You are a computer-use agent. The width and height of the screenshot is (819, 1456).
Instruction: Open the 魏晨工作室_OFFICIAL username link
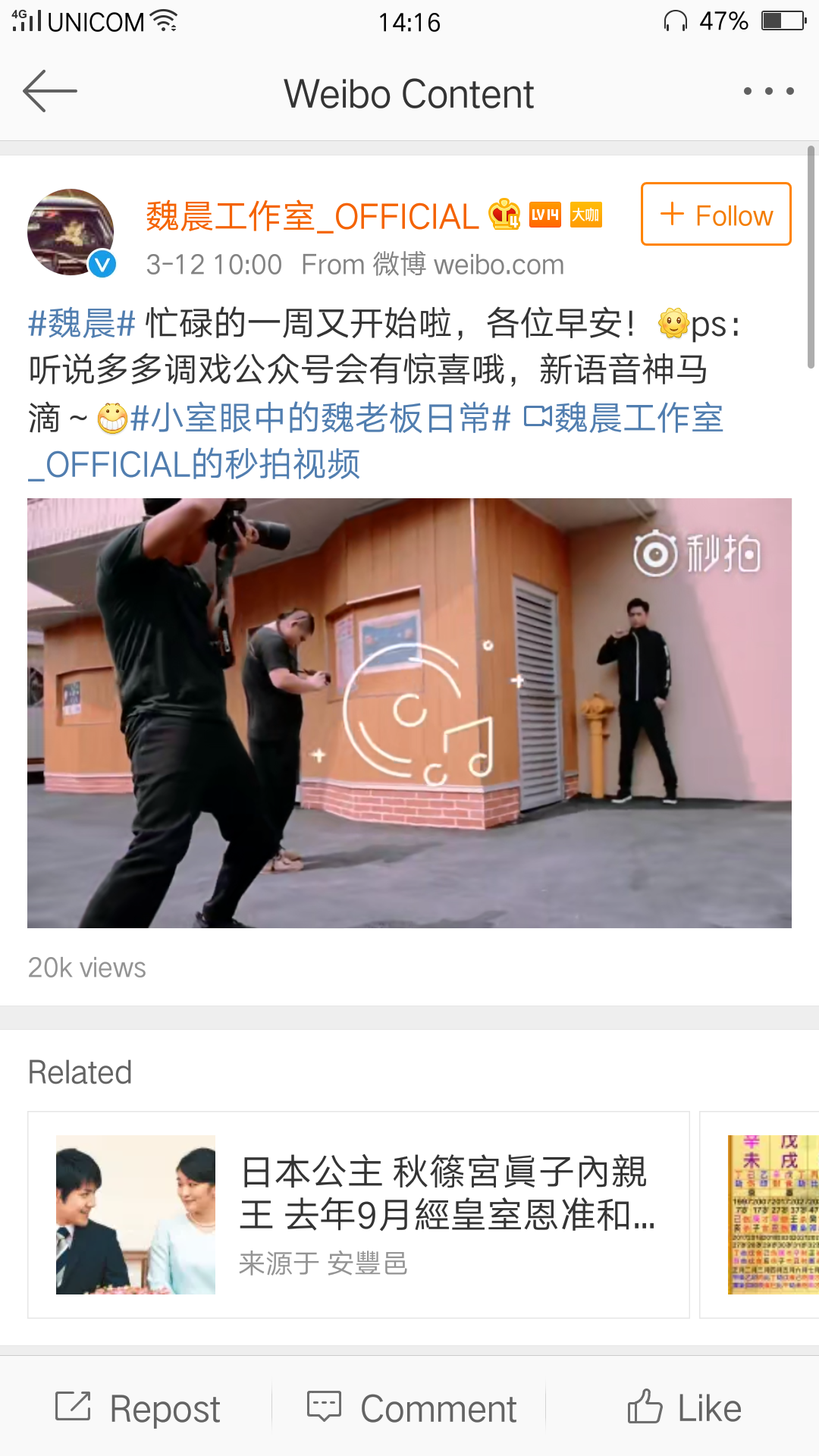click(x=312, y=217)
